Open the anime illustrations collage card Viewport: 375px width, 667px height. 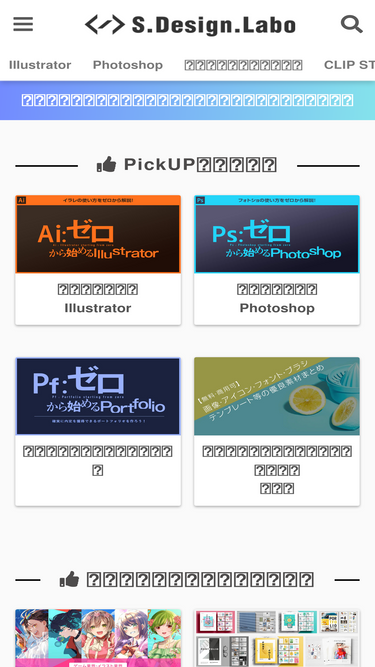tap(98, 638)
